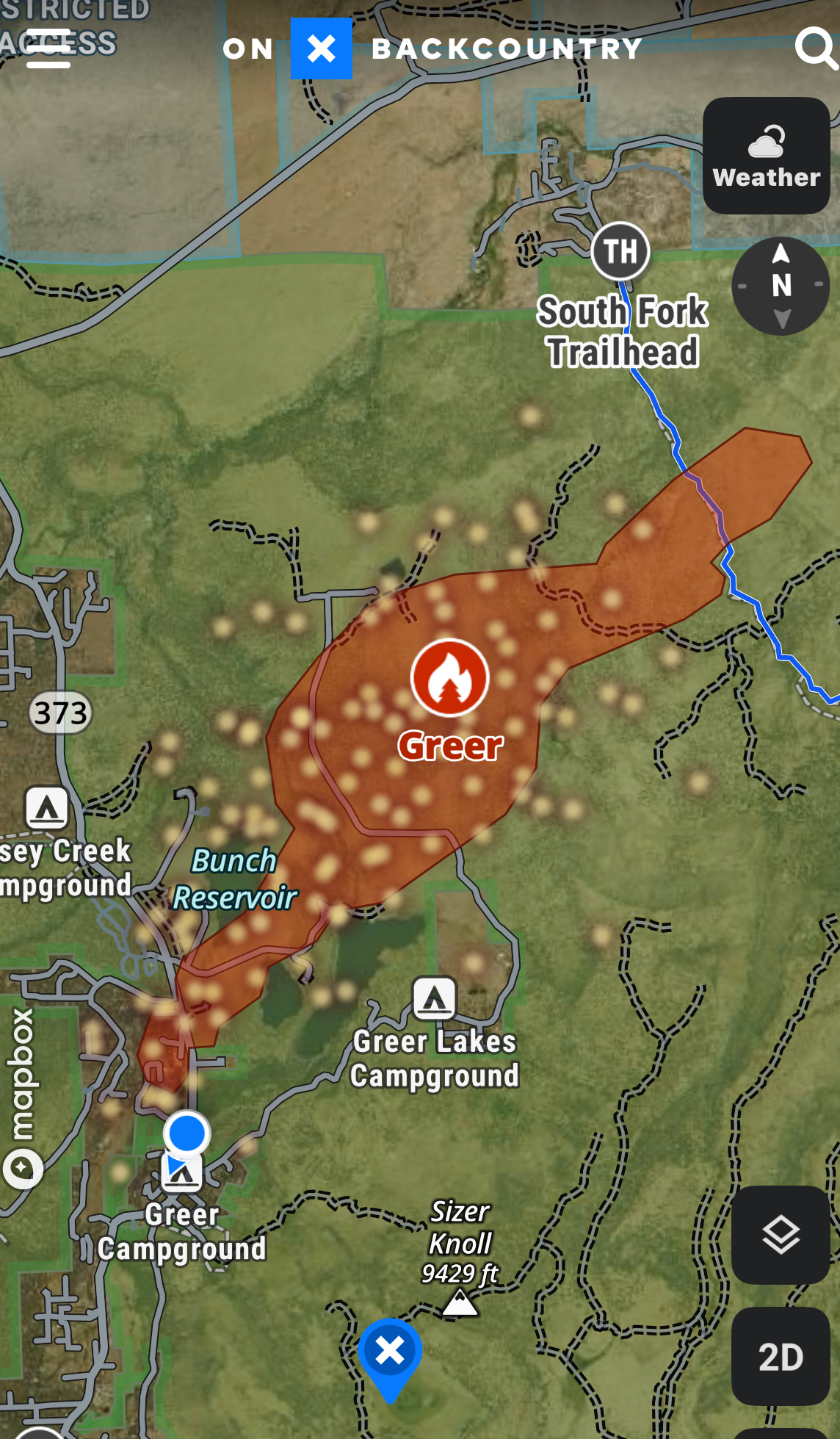Switch map to 2D view
The image size is (840, 1439).
click(x=780, y=1356)
